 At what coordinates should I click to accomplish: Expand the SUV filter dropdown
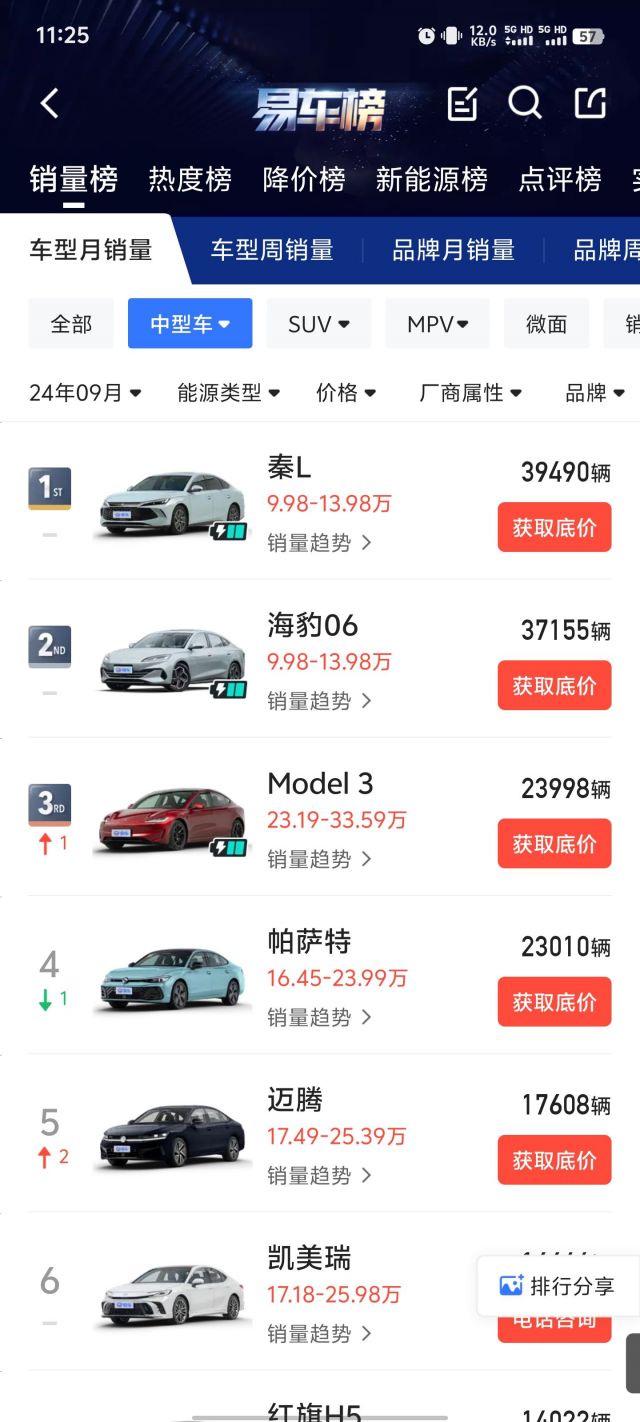[318, 324]
